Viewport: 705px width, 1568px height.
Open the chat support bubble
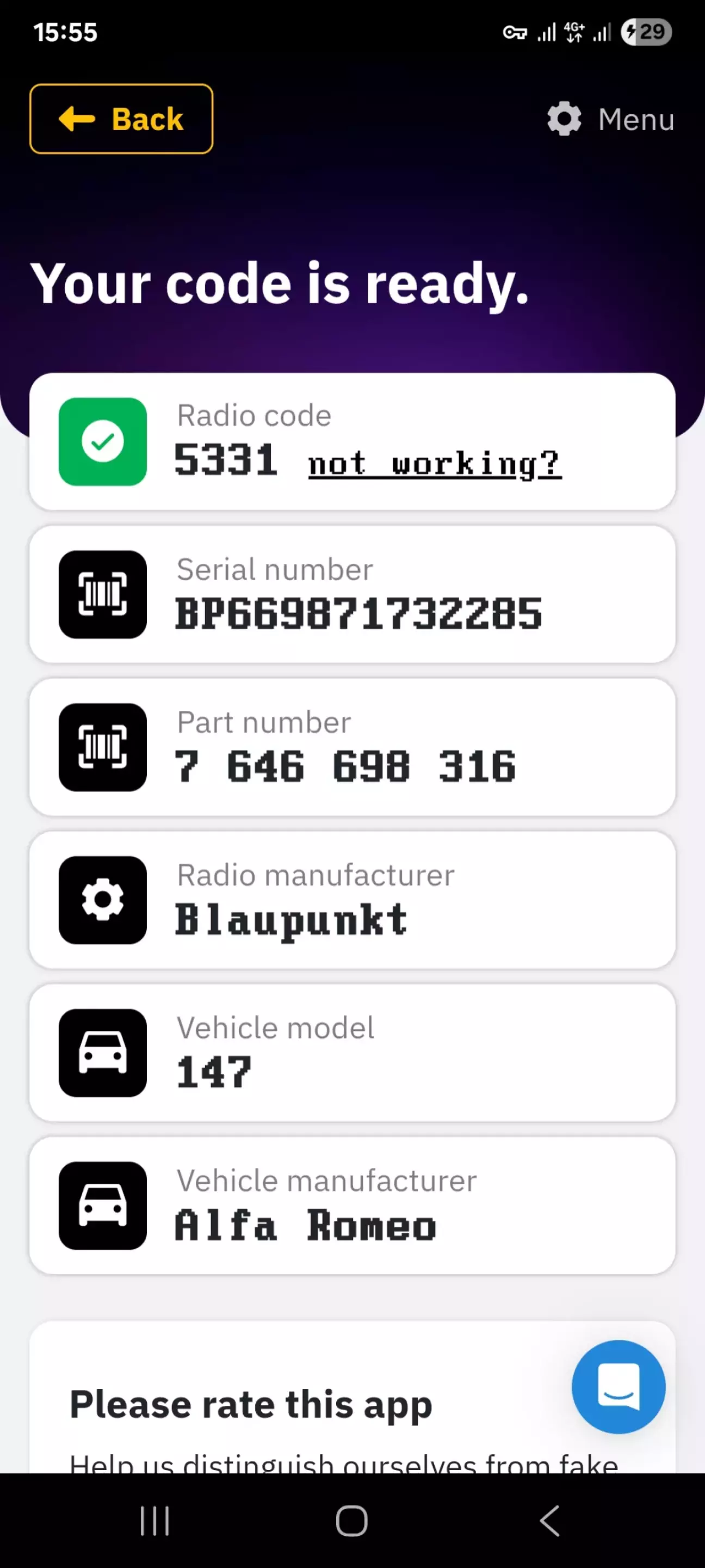click(x=618, y=1387)
